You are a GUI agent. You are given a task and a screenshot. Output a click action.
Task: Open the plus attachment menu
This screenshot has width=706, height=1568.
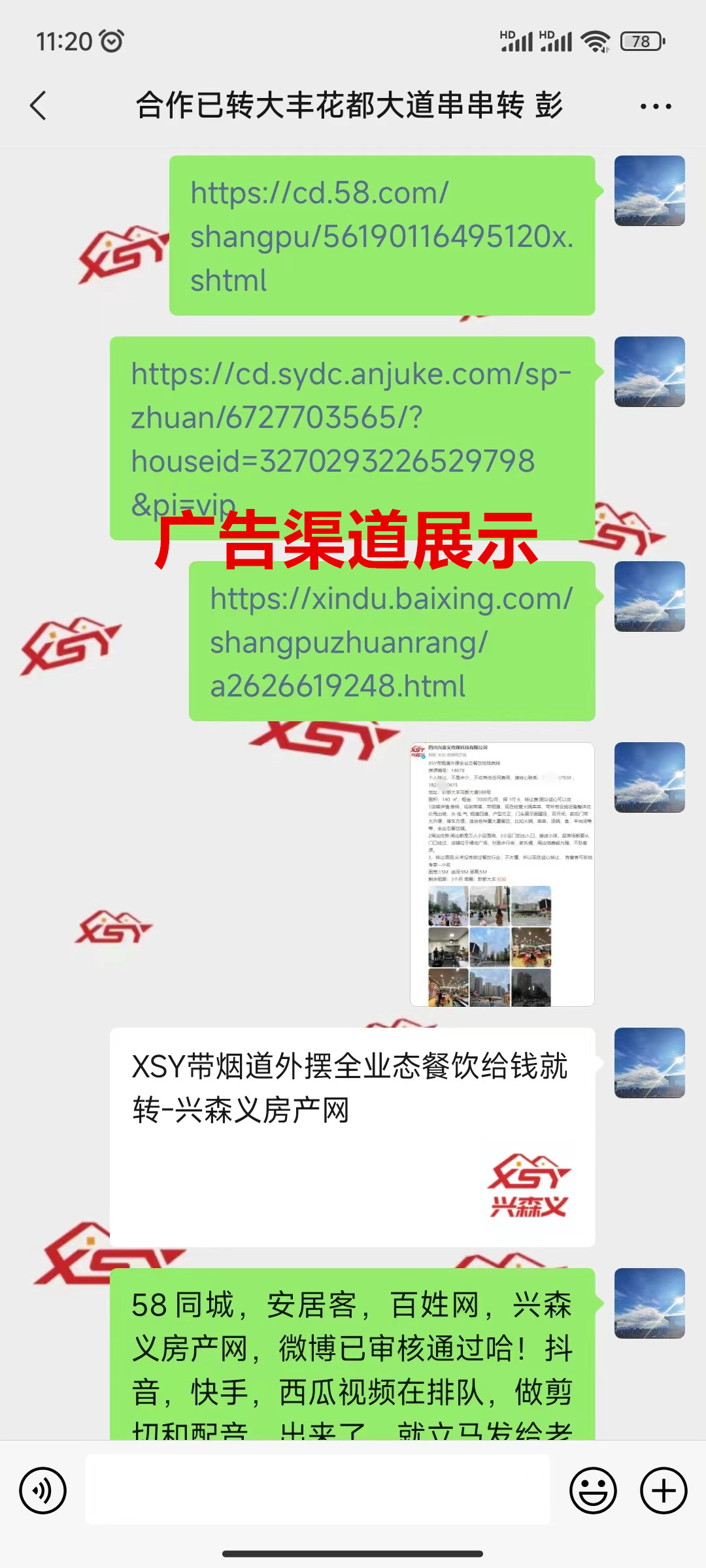663,1491
